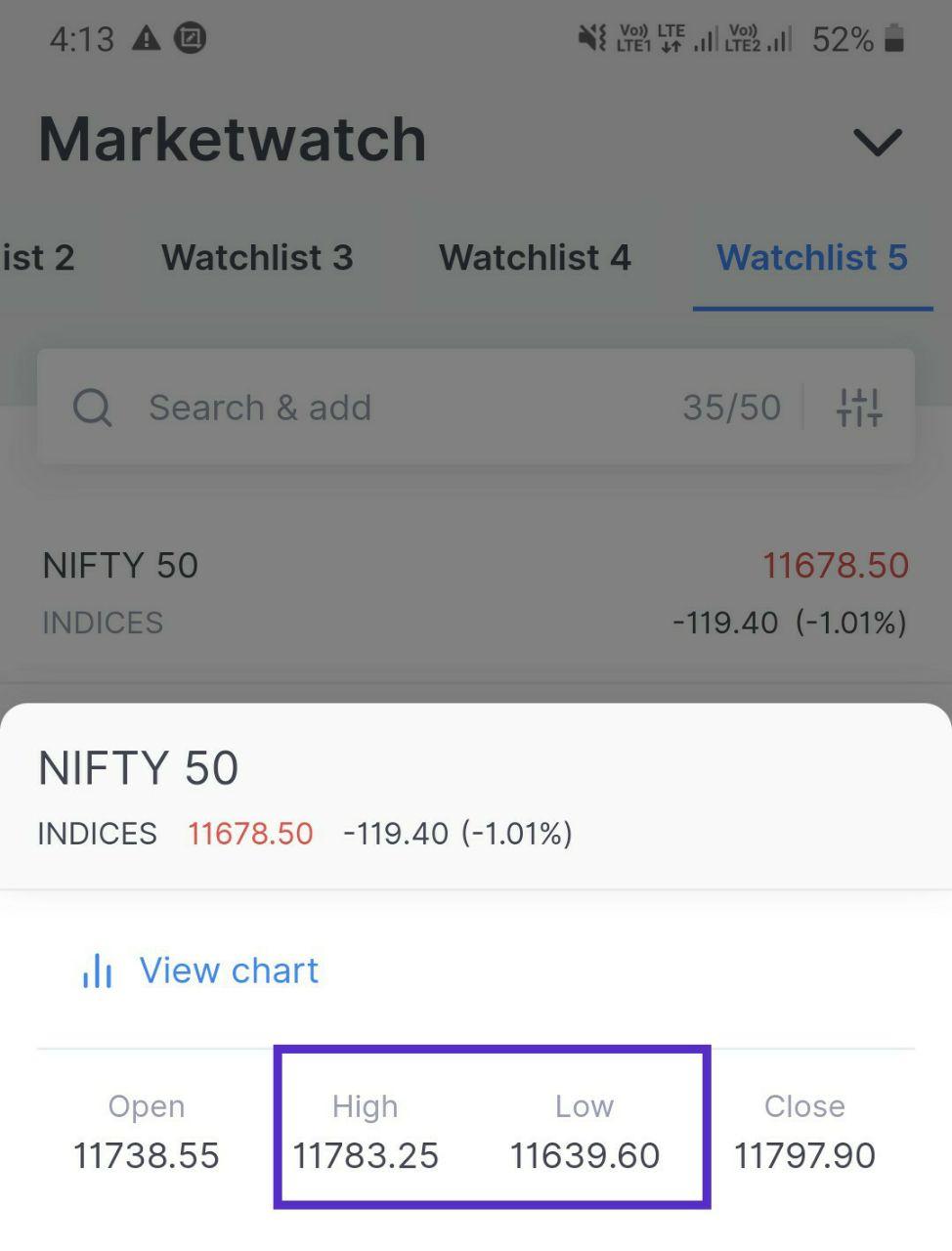Switch to Watchlist 3 tab

point(257,257)
